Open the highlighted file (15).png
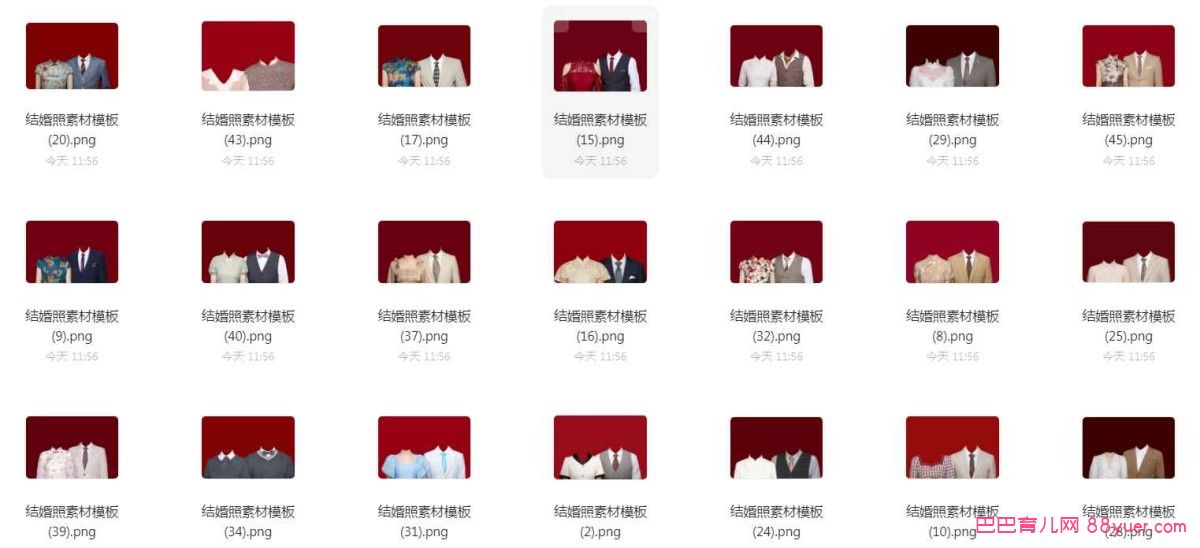 coord(600,60)
